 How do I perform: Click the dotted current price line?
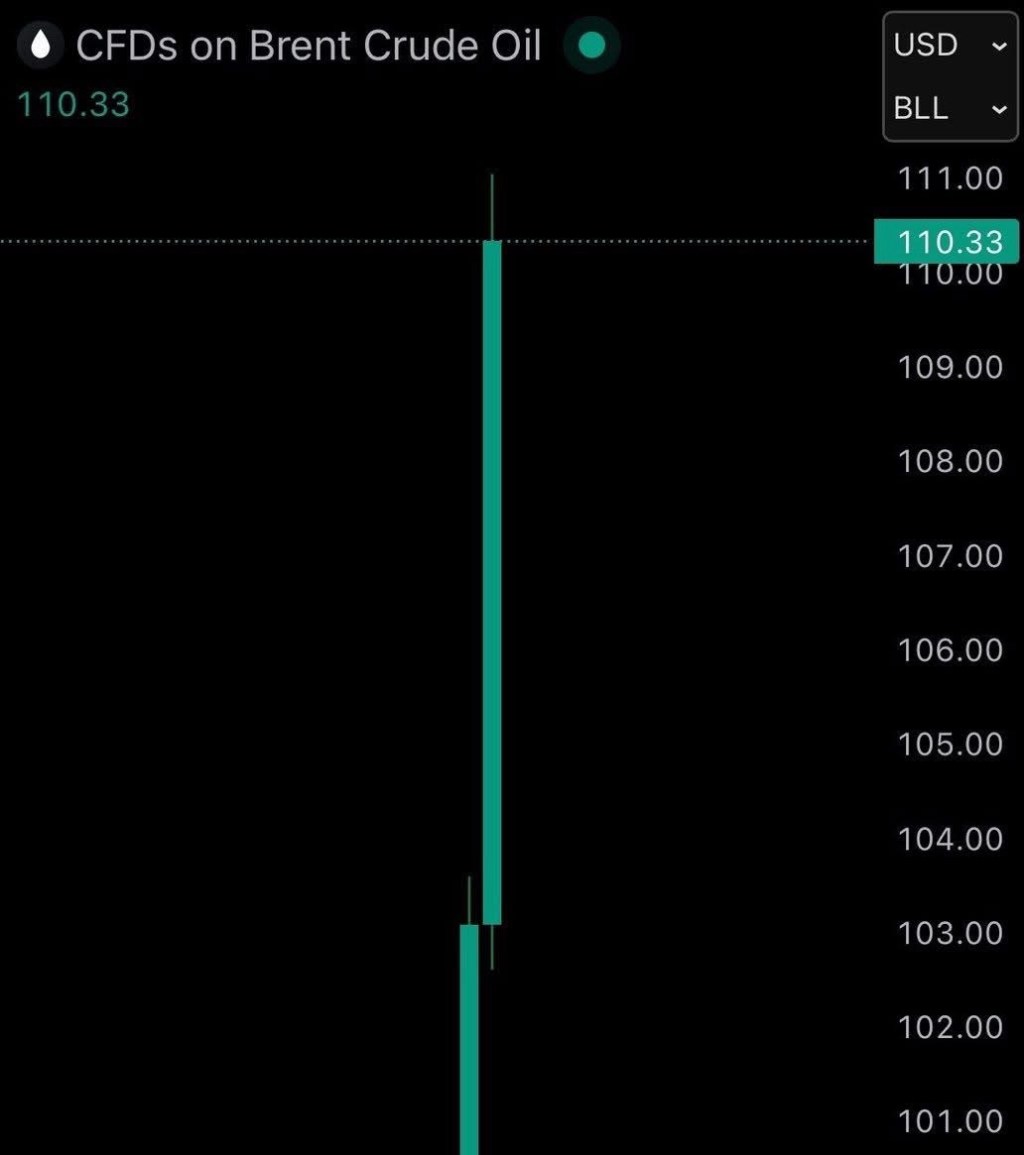[250, 239]
